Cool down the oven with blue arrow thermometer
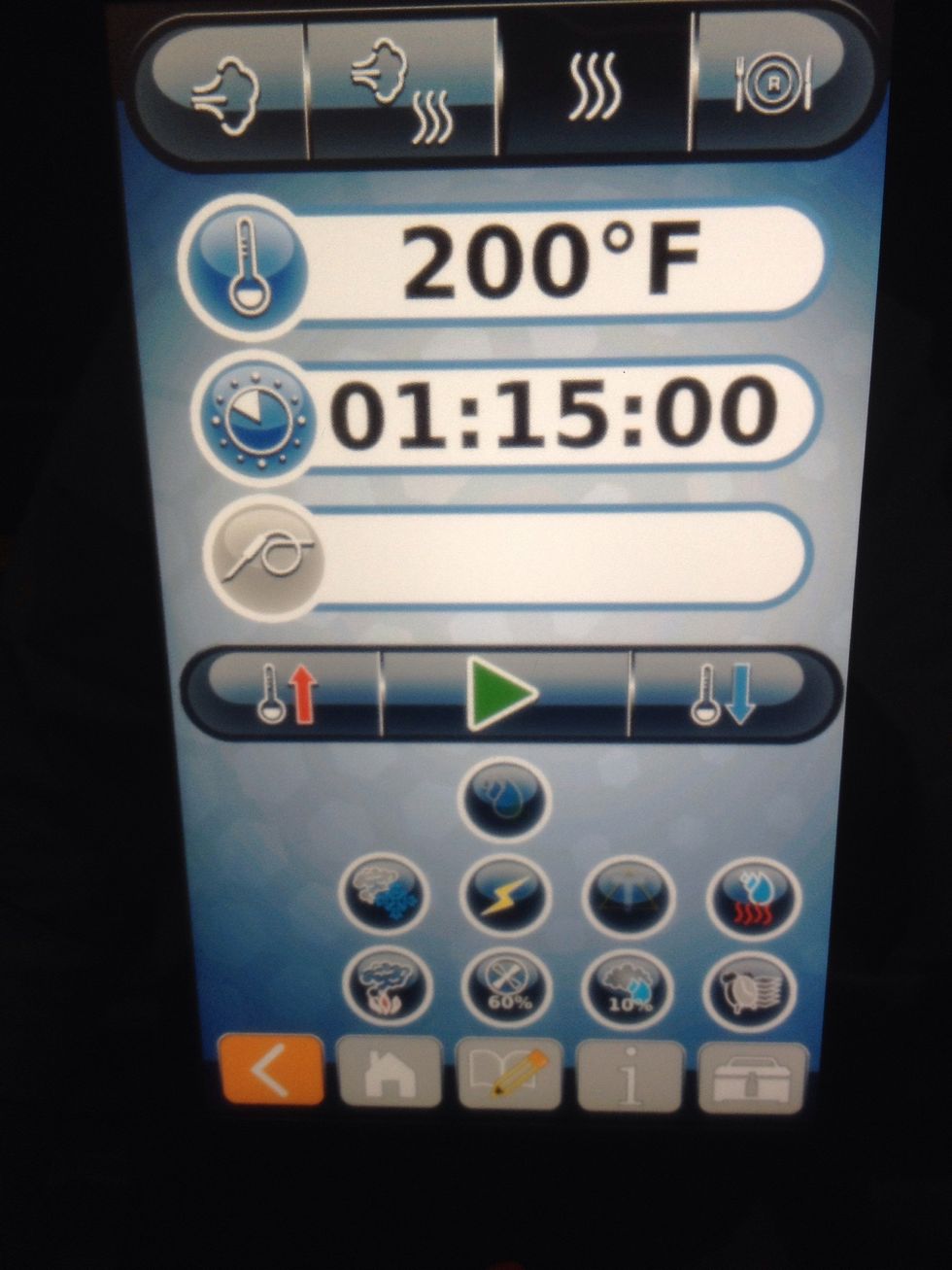Image resolution: width=952 pixels, height=1270 pixels. point(729,694)
